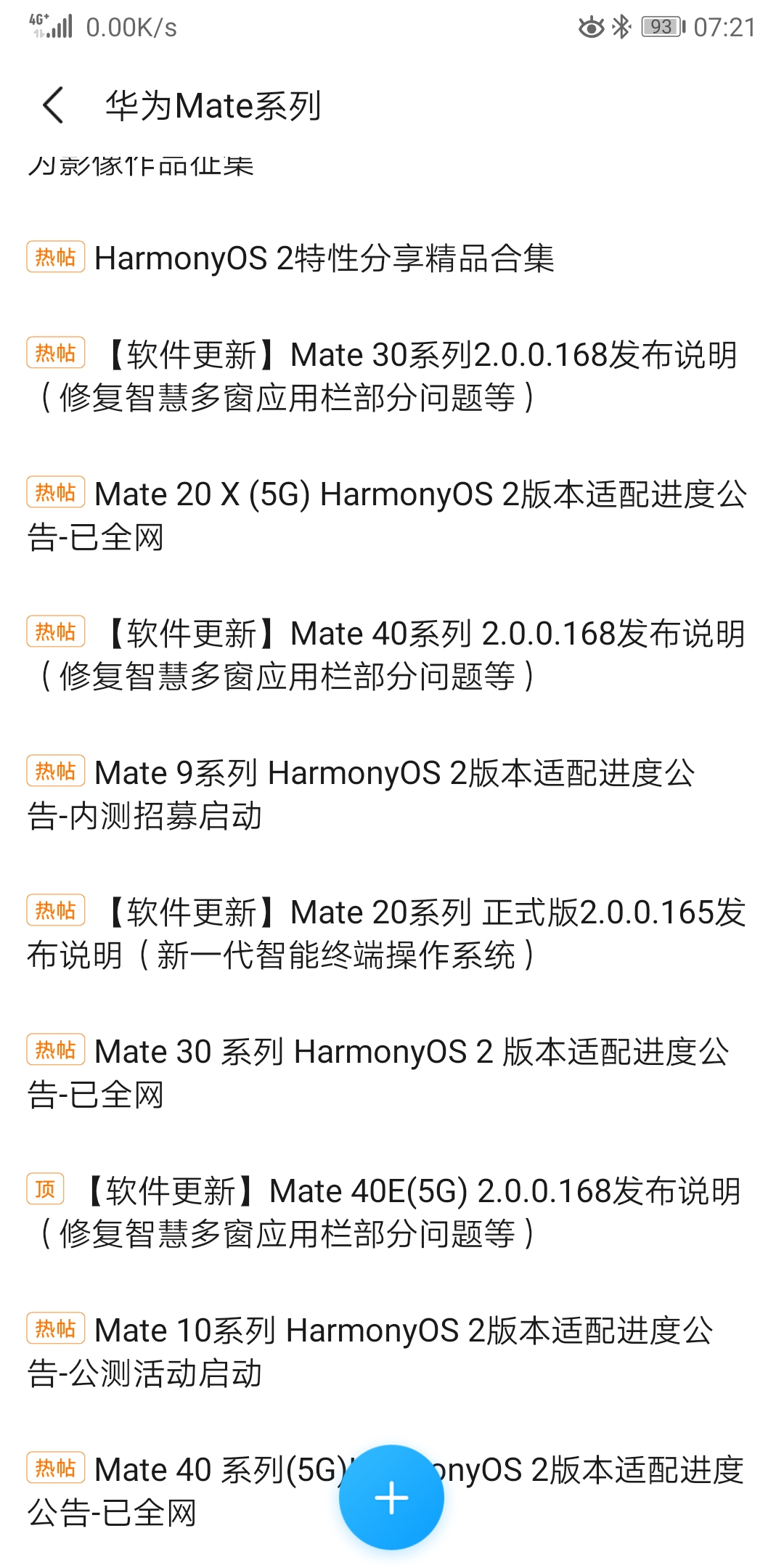Go back from 华为Mate系列 page
Image resolution: width=784 pixels, height=1568 pixels.
click(54, 106)
